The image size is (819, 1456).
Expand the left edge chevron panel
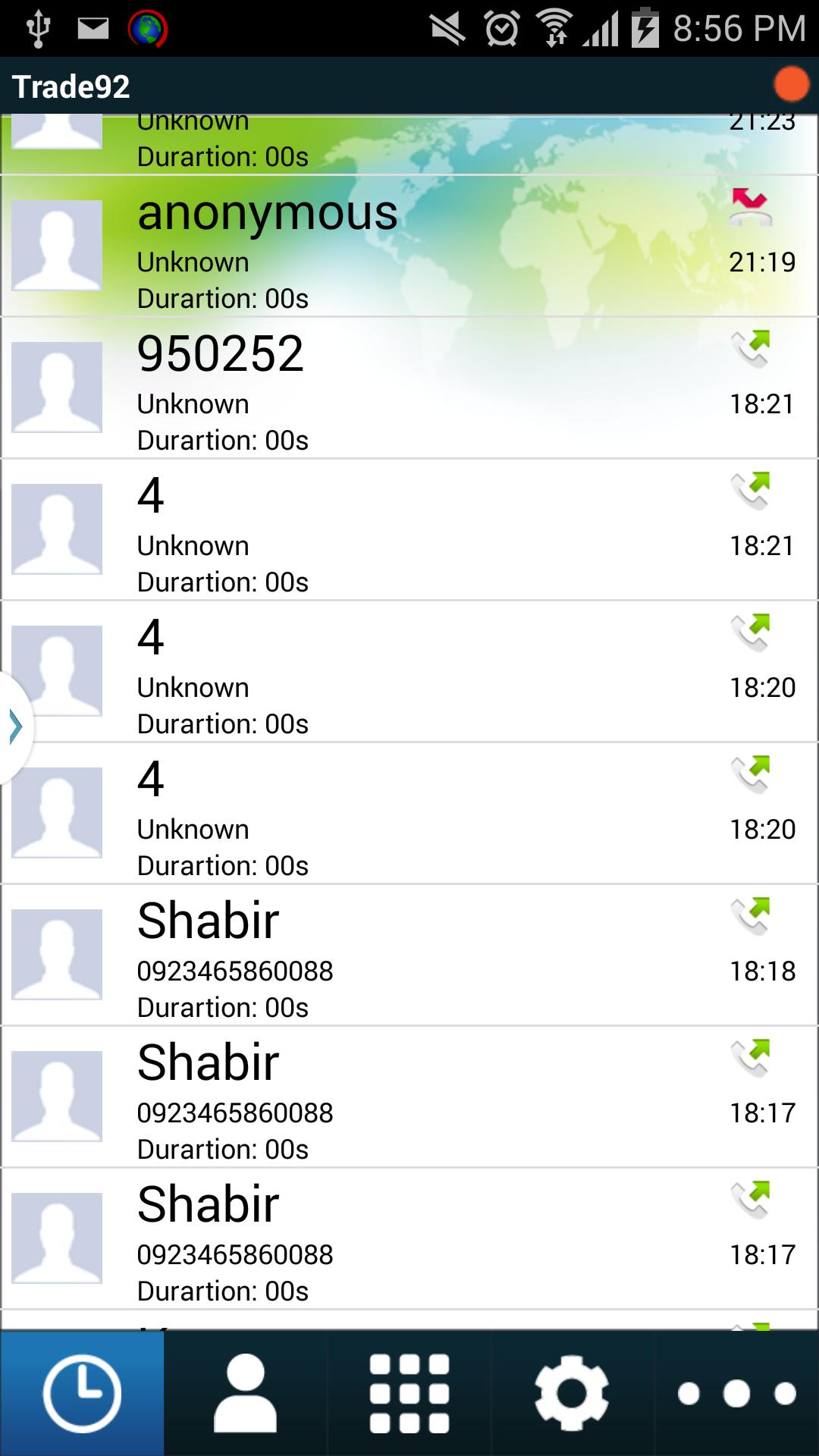click(14, 726)
